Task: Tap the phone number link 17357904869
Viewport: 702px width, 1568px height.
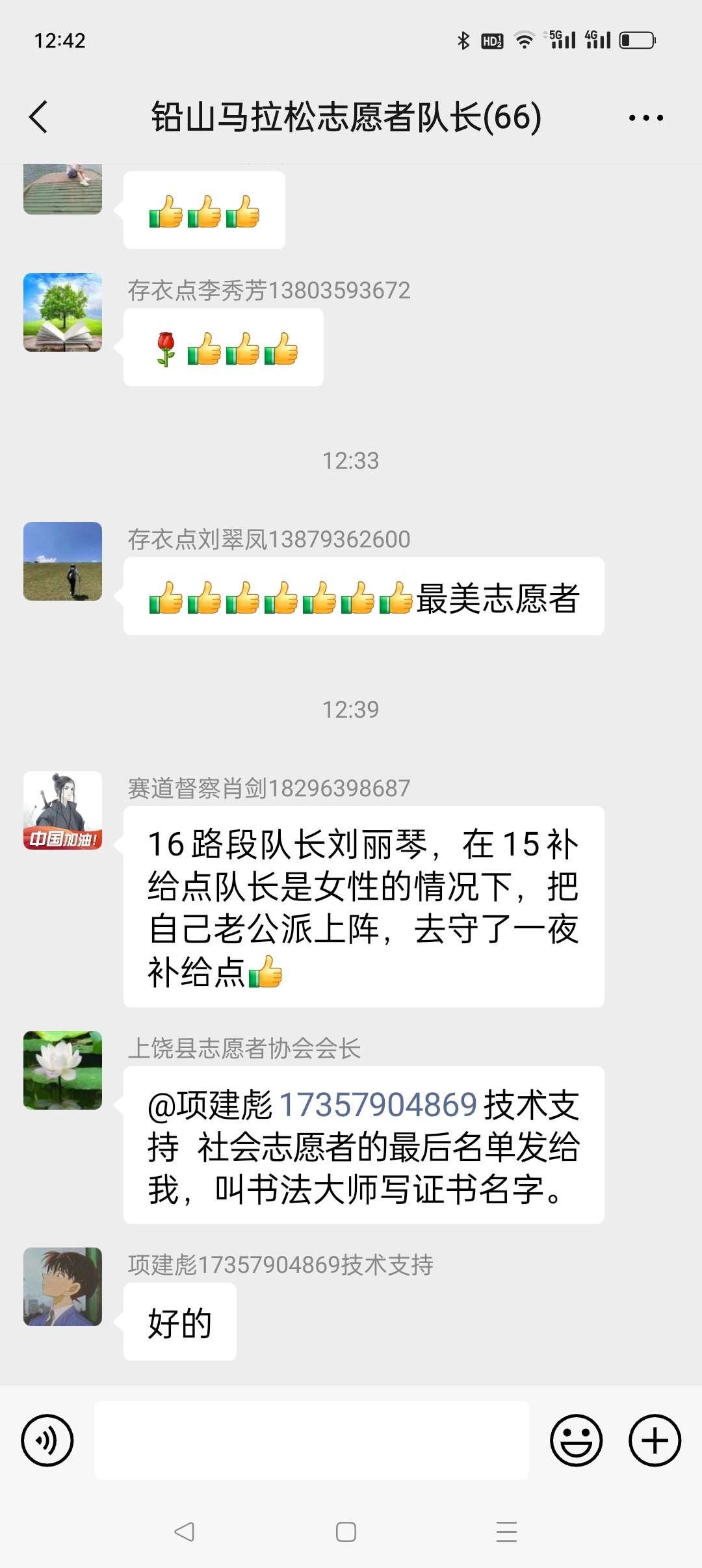Action: [x=378, y=1104]
